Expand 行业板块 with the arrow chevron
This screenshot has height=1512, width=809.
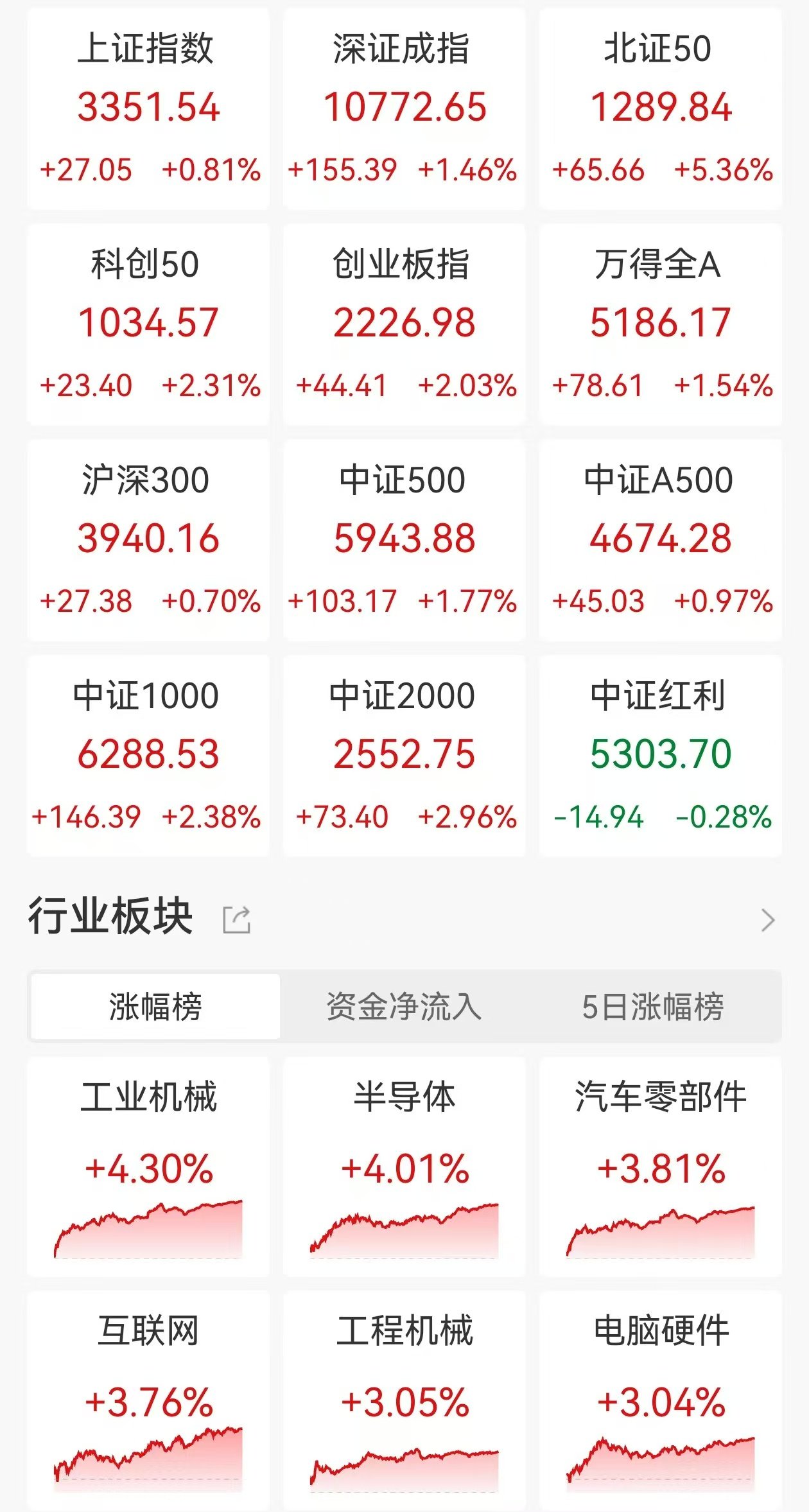pyautogui.click(x=768, y=920)
